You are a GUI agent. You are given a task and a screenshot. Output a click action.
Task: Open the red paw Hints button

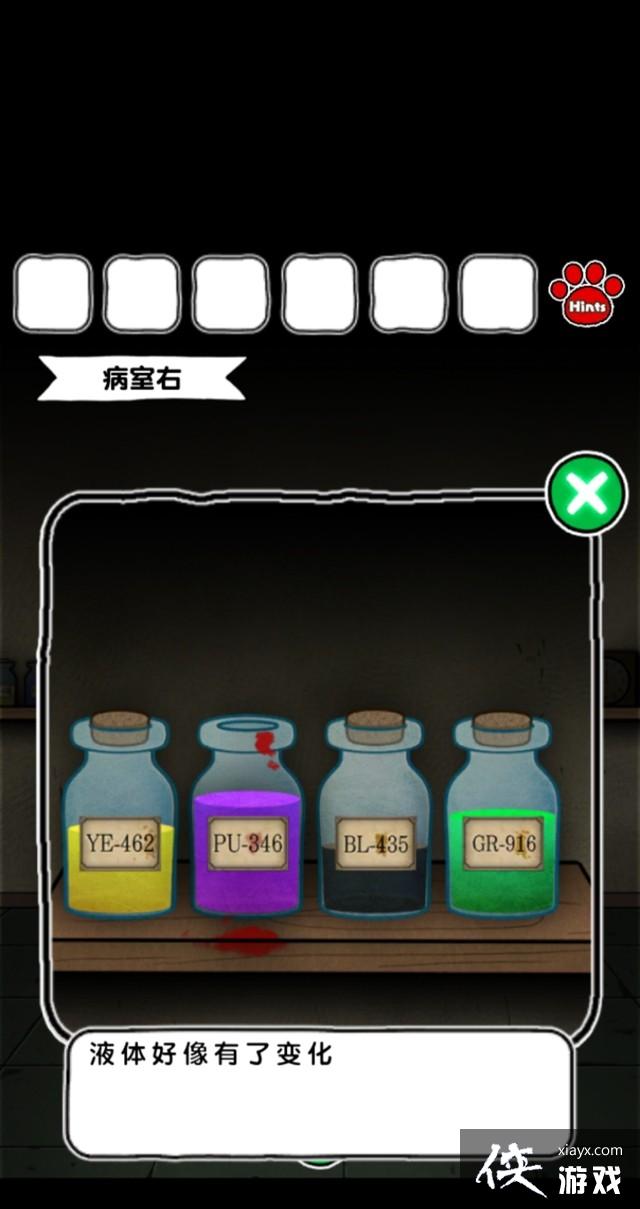click(x=585, y=295)
